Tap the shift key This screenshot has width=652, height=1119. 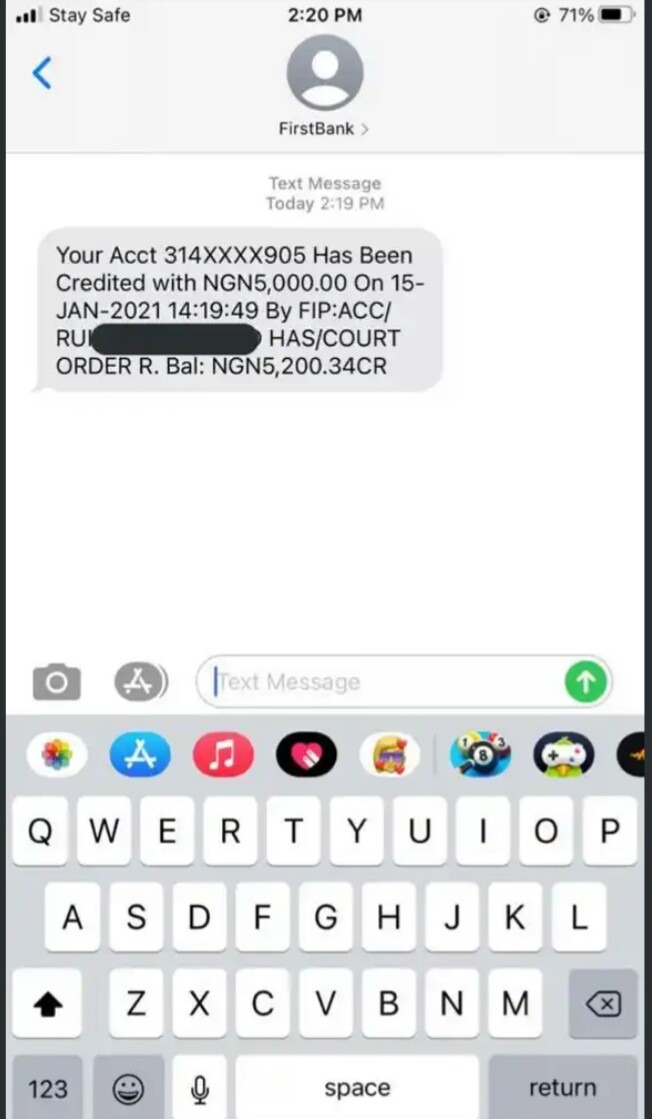(47, 1003)
